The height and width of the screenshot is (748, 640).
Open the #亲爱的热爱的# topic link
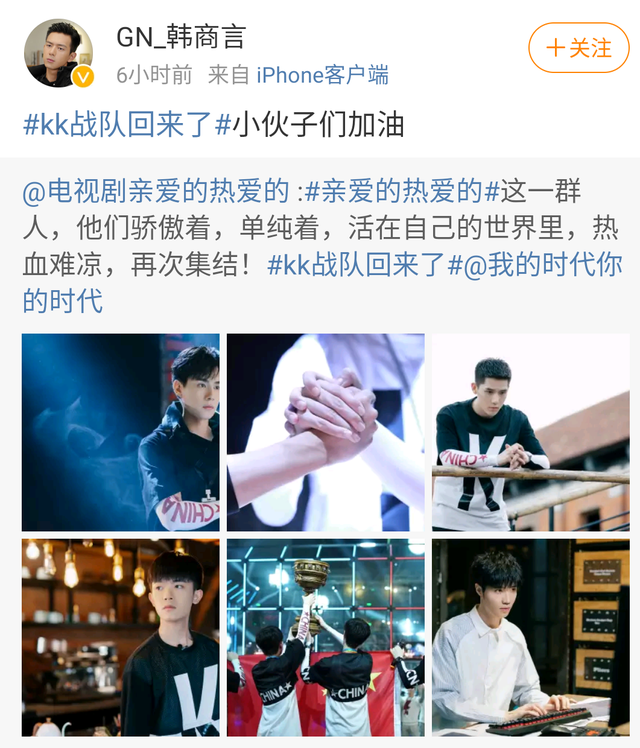click(402, 190)
